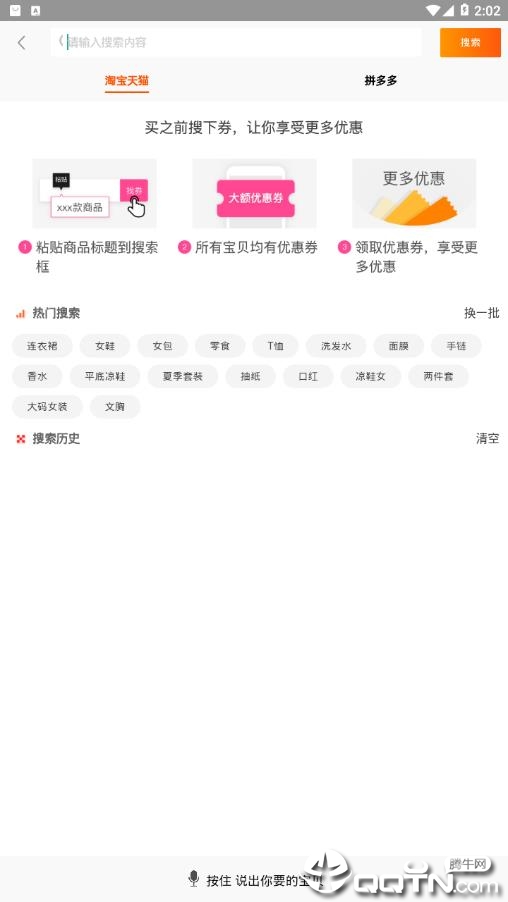Tap the orange 搜索 button
The height and width of the screenshot is (902, 508).
[x=470, y=43]
